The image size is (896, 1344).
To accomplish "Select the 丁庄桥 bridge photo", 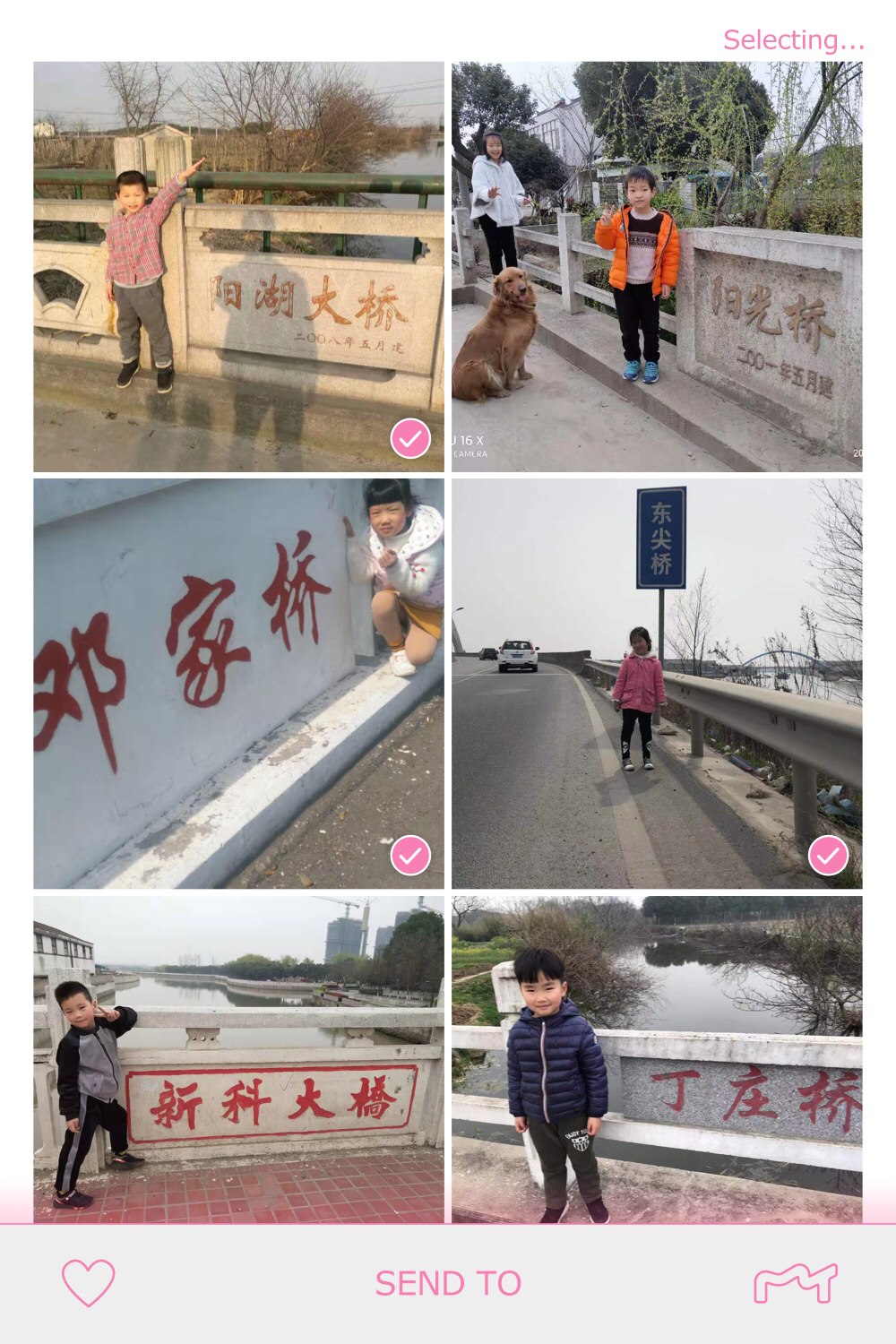I will point(657,1059).
